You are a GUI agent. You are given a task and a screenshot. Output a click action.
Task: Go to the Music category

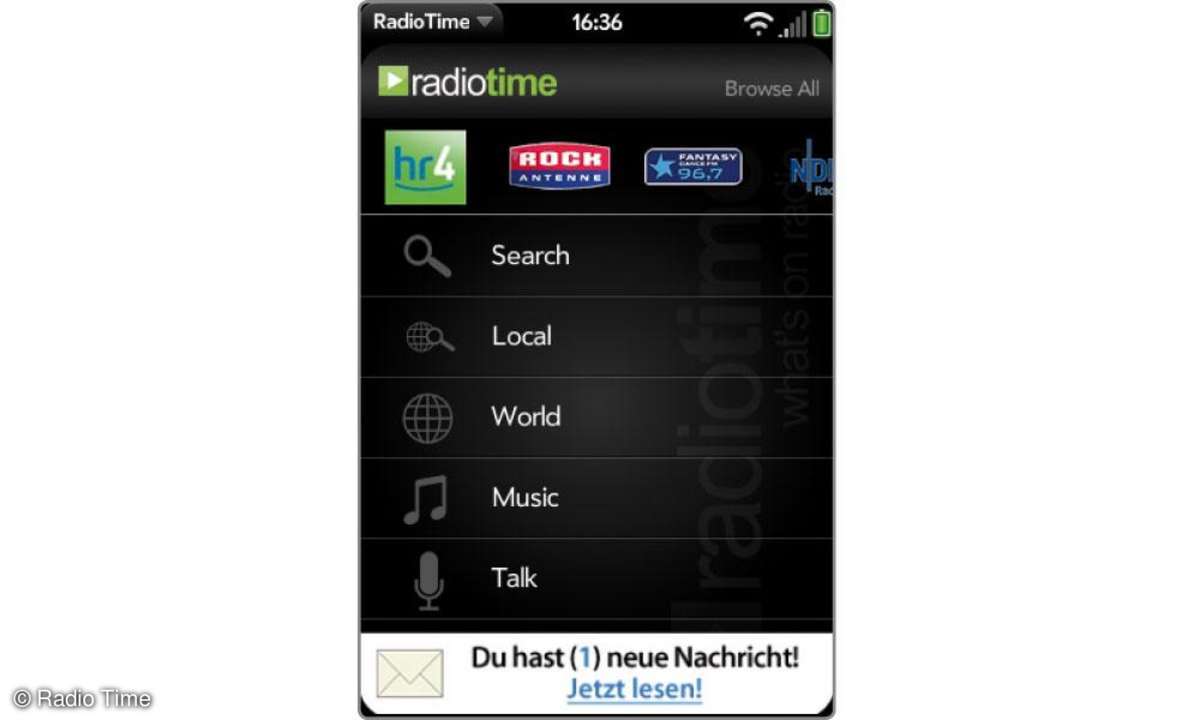(596, 498)
